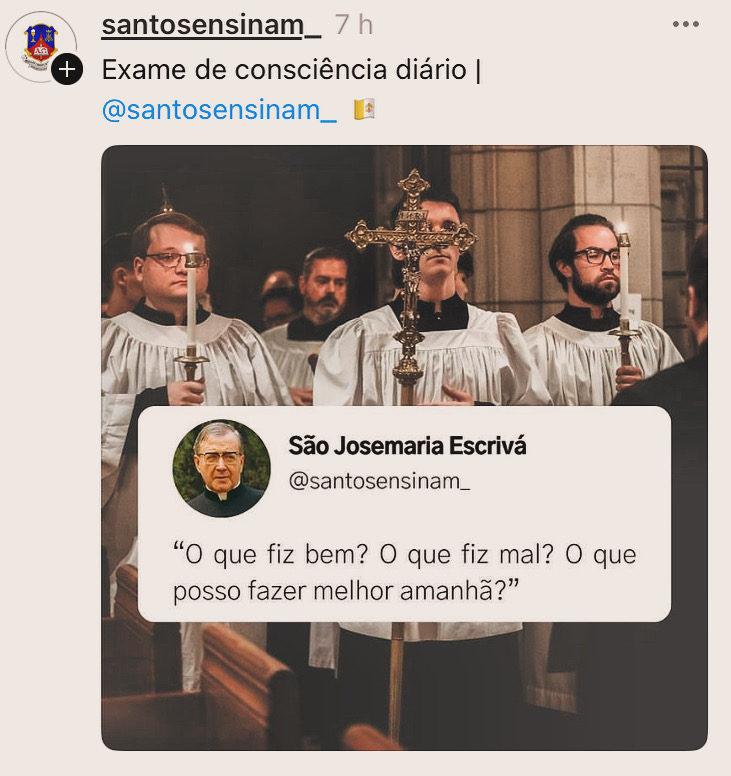
Task: Open the post's three-dot overflow menu
Action: [685, 25]
